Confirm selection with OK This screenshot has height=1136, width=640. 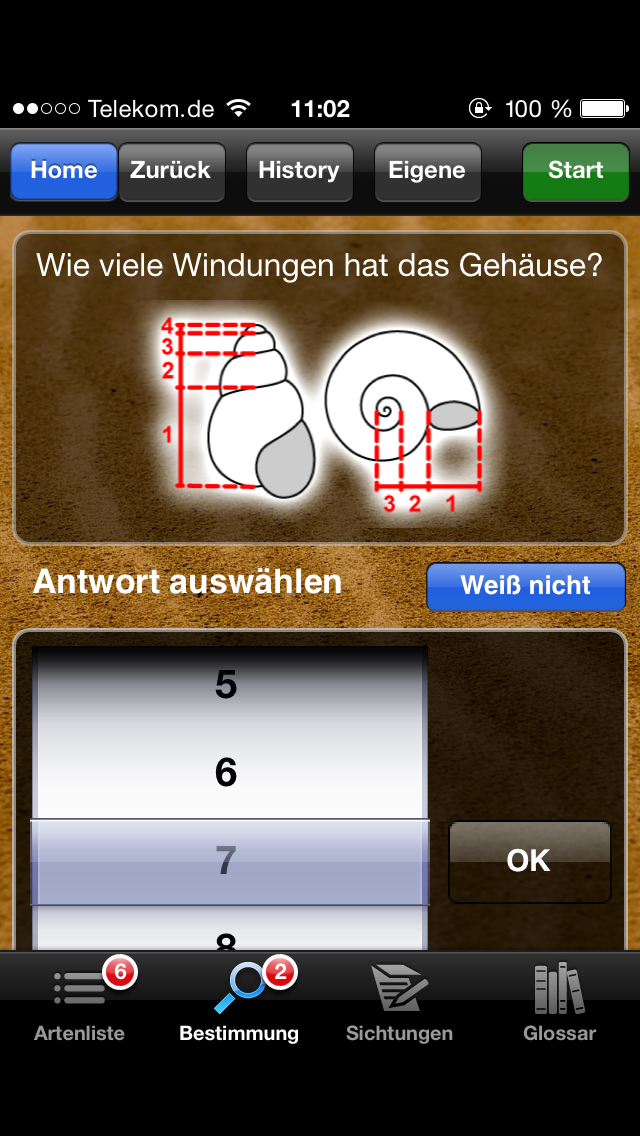pos(529,861)
